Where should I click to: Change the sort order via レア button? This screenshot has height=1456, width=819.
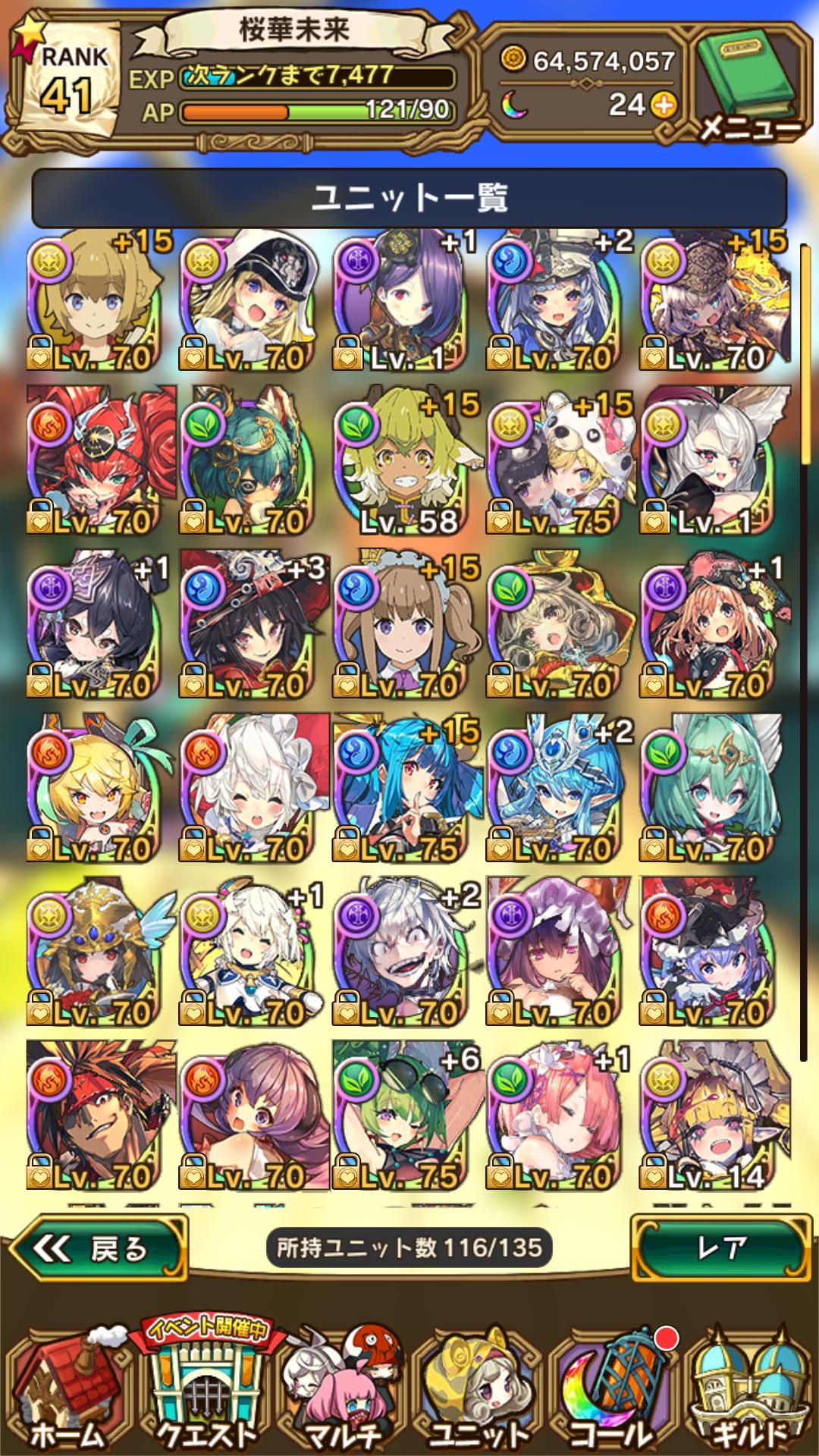click(719, 1248)
